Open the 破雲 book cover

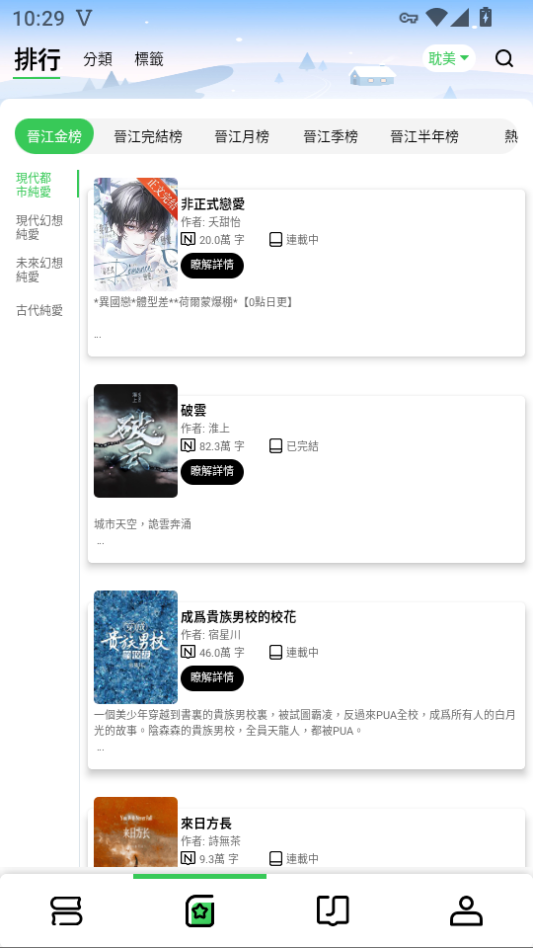coord(136,441)
